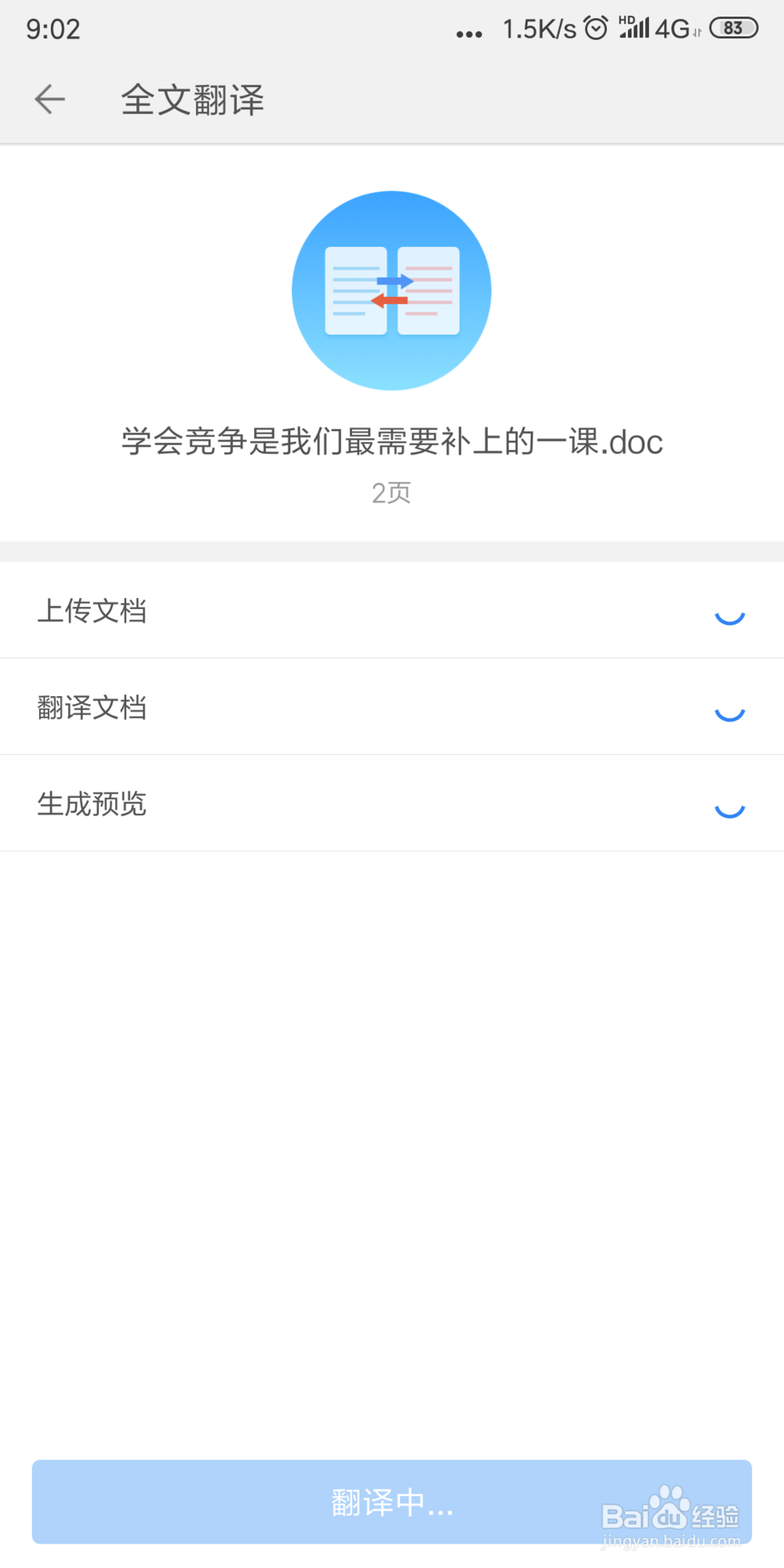Image resolution: width=784 pixels, height=1568 pixels.
Task: Open the 全文翻译 title menu
Action: [x=193, y=100]
